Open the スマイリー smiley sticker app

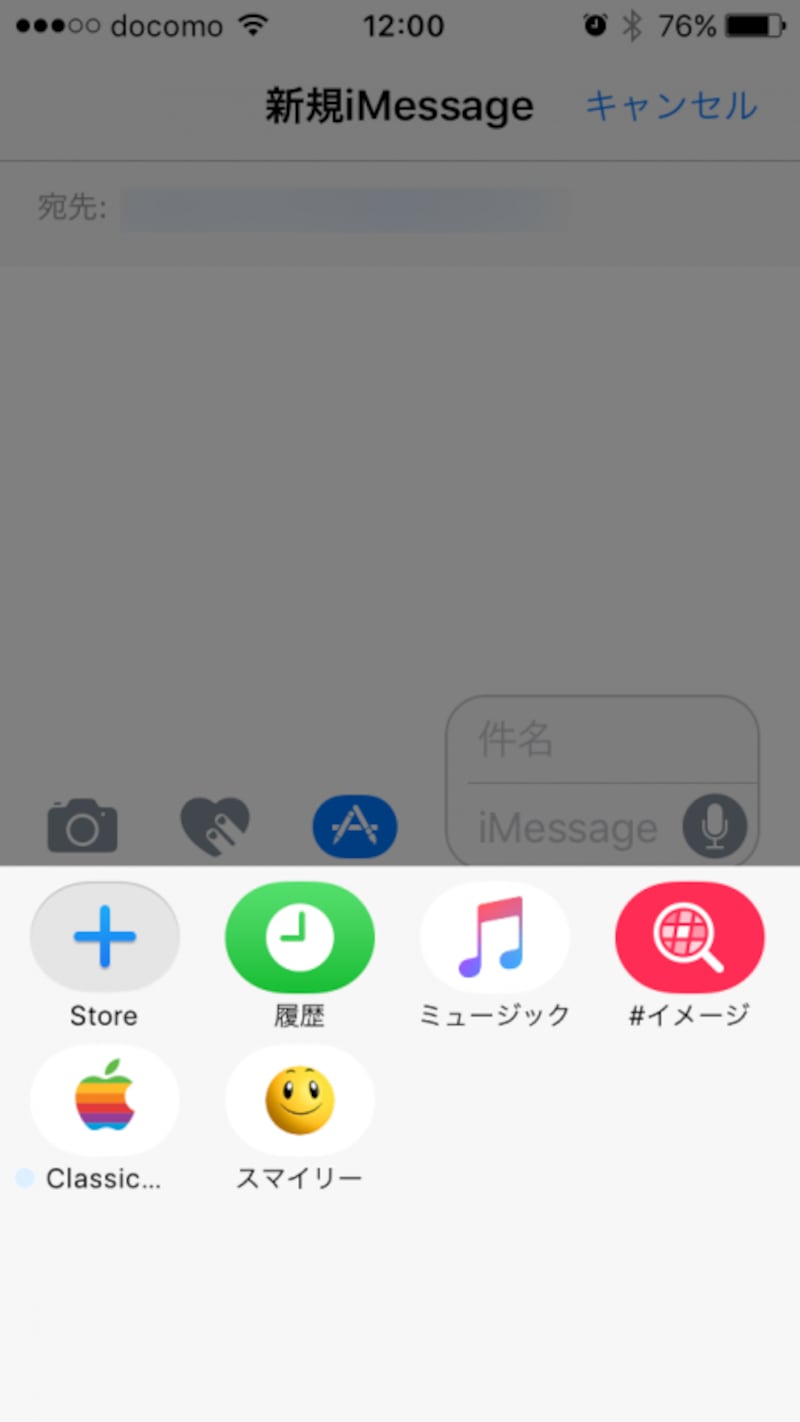[x=299, y=1100]
